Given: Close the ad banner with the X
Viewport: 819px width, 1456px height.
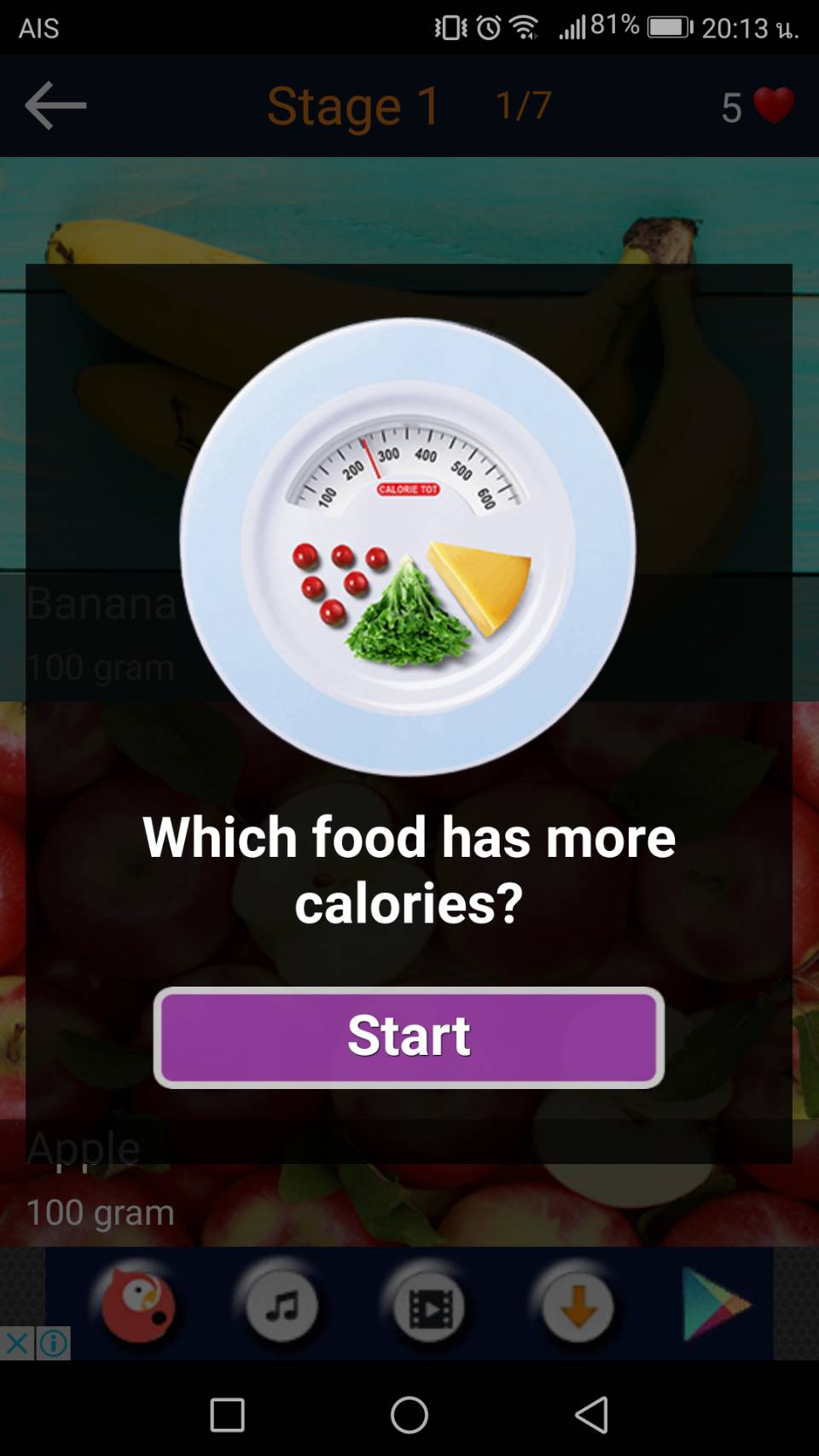Looking at the screenshot, I should (16, 1344).
